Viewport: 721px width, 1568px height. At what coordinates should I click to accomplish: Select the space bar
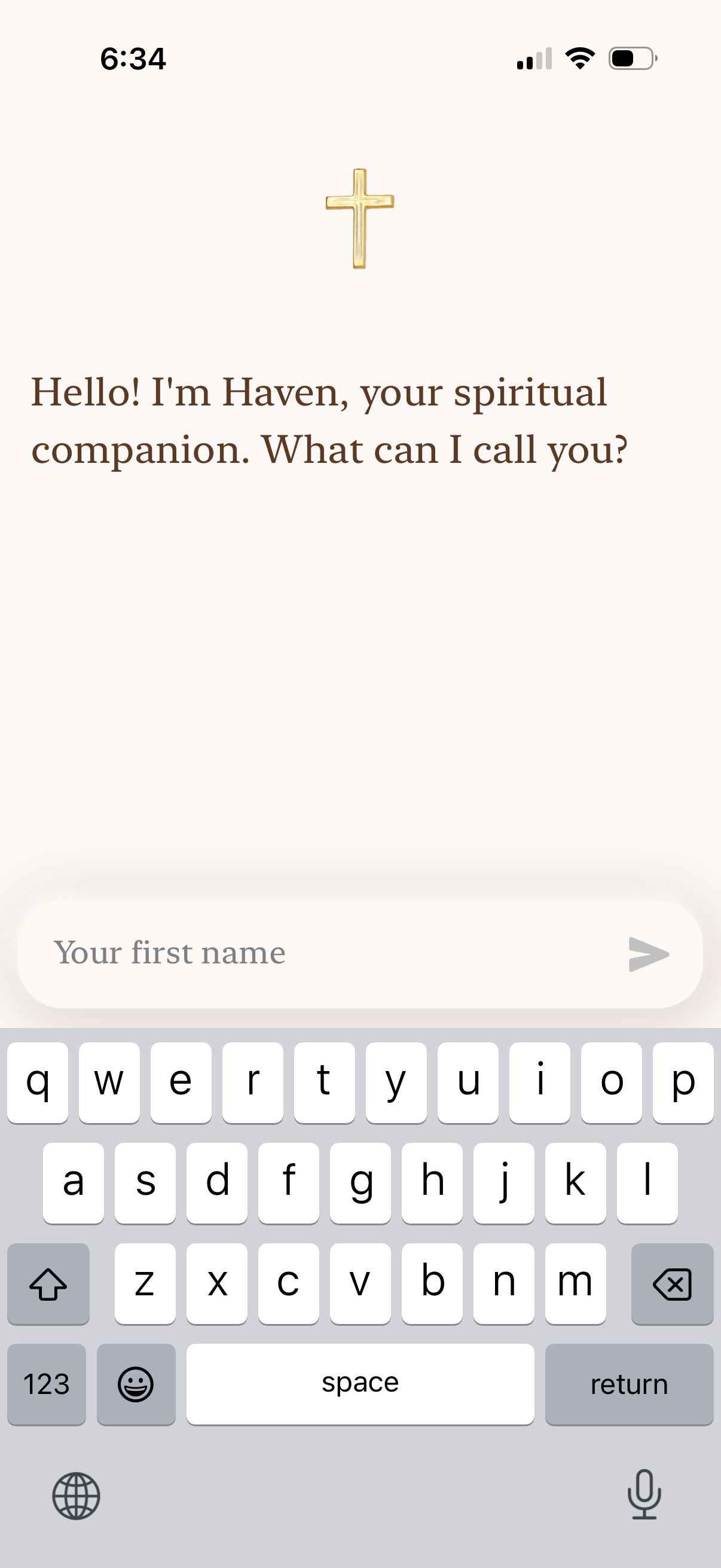point(360,1384)
